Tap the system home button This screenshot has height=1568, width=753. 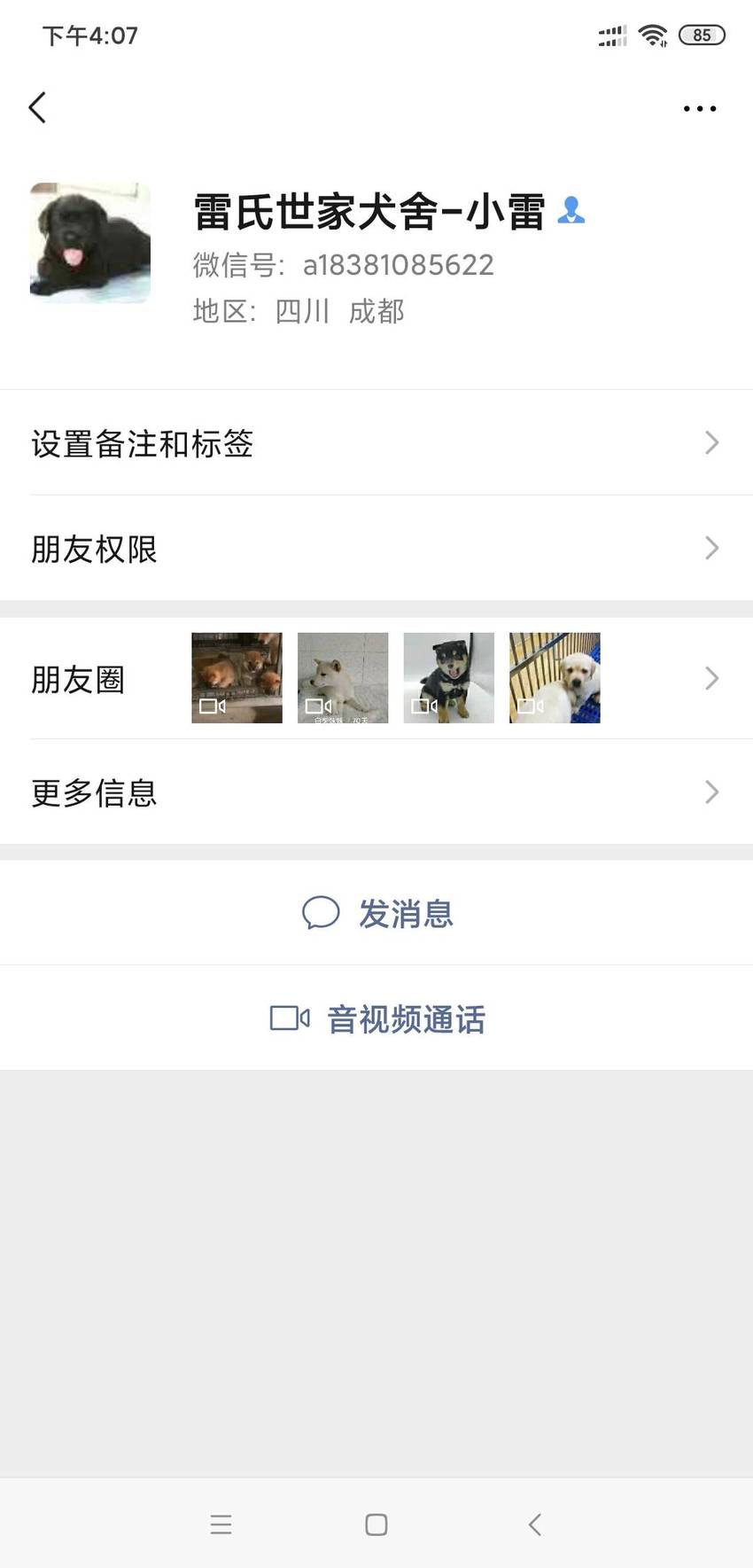(x=376, y=1525)
